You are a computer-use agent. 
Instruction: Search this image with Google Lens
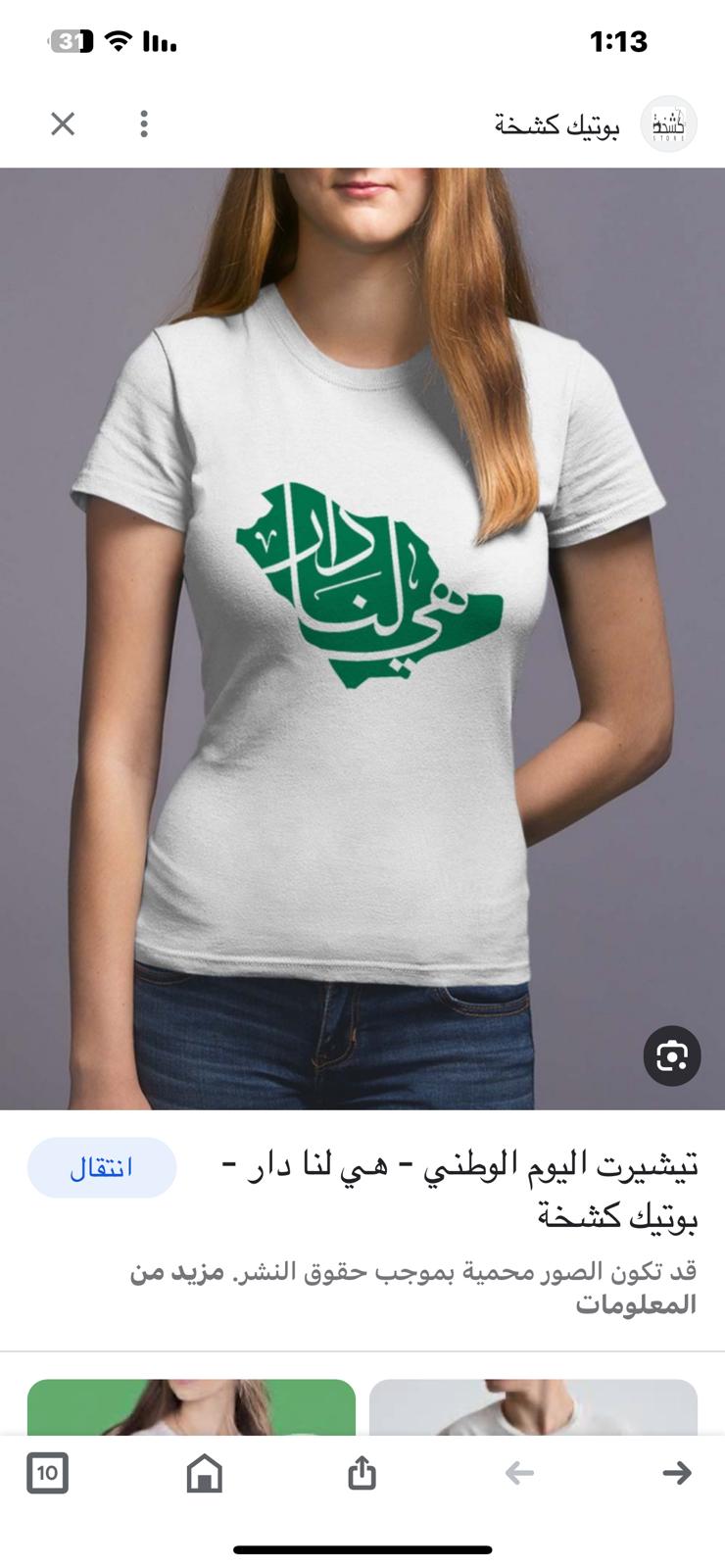tap(672, 1055)
